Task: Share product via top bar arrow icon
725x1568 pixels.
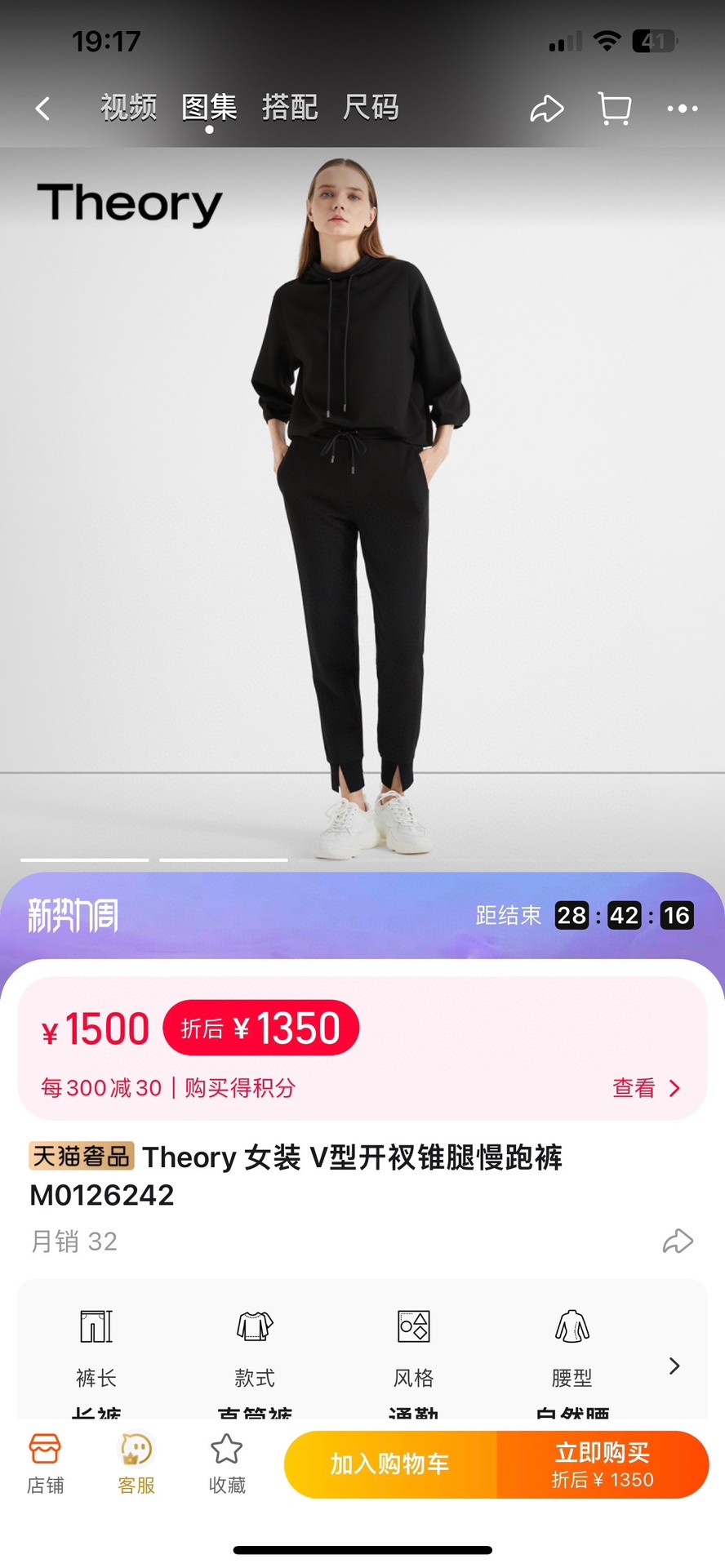Action: click(x=546, y=109)
